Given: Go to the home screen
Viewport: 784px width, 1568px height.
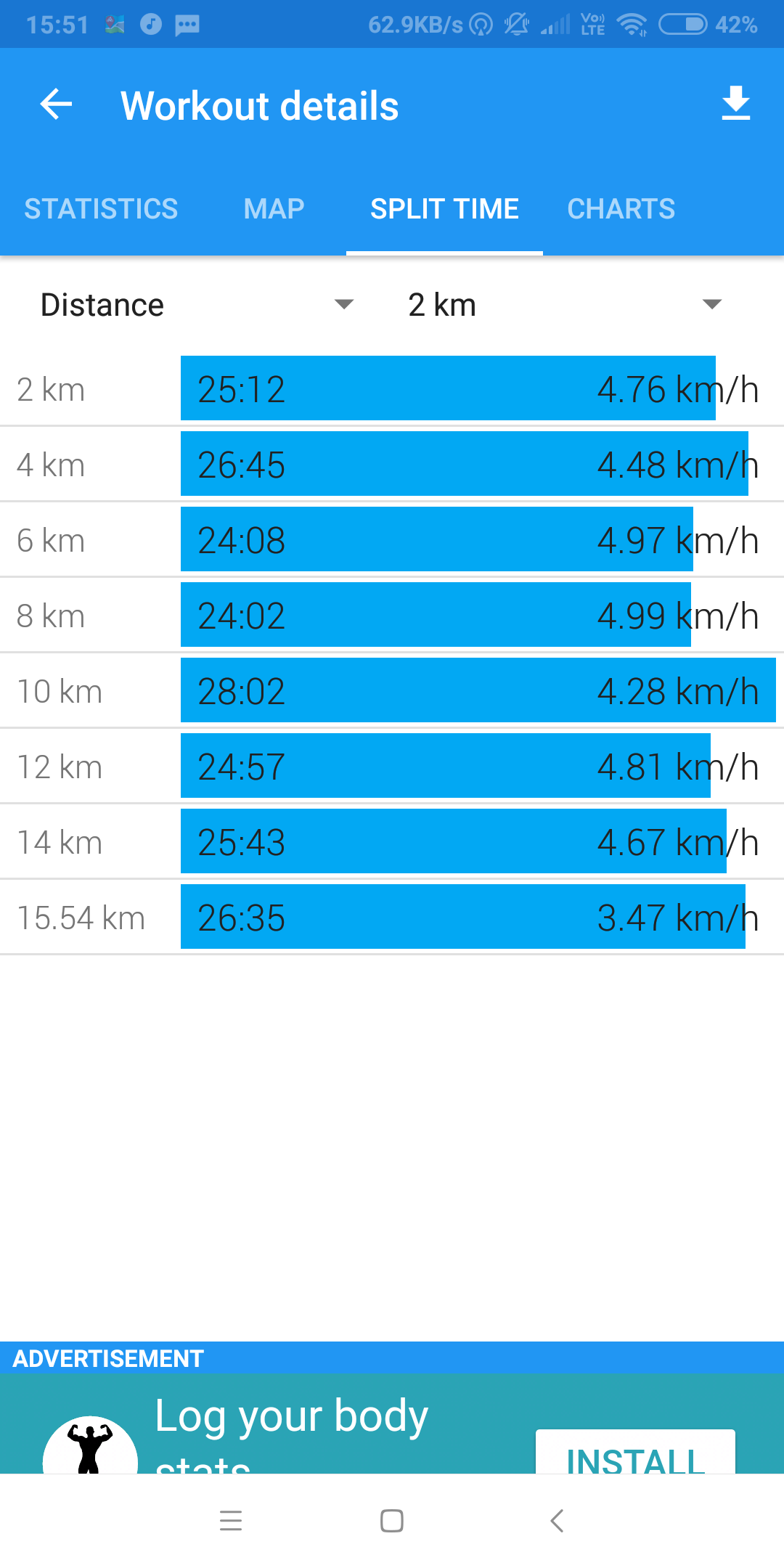Looking at the screenshot, I should [x=392, y=1520].
